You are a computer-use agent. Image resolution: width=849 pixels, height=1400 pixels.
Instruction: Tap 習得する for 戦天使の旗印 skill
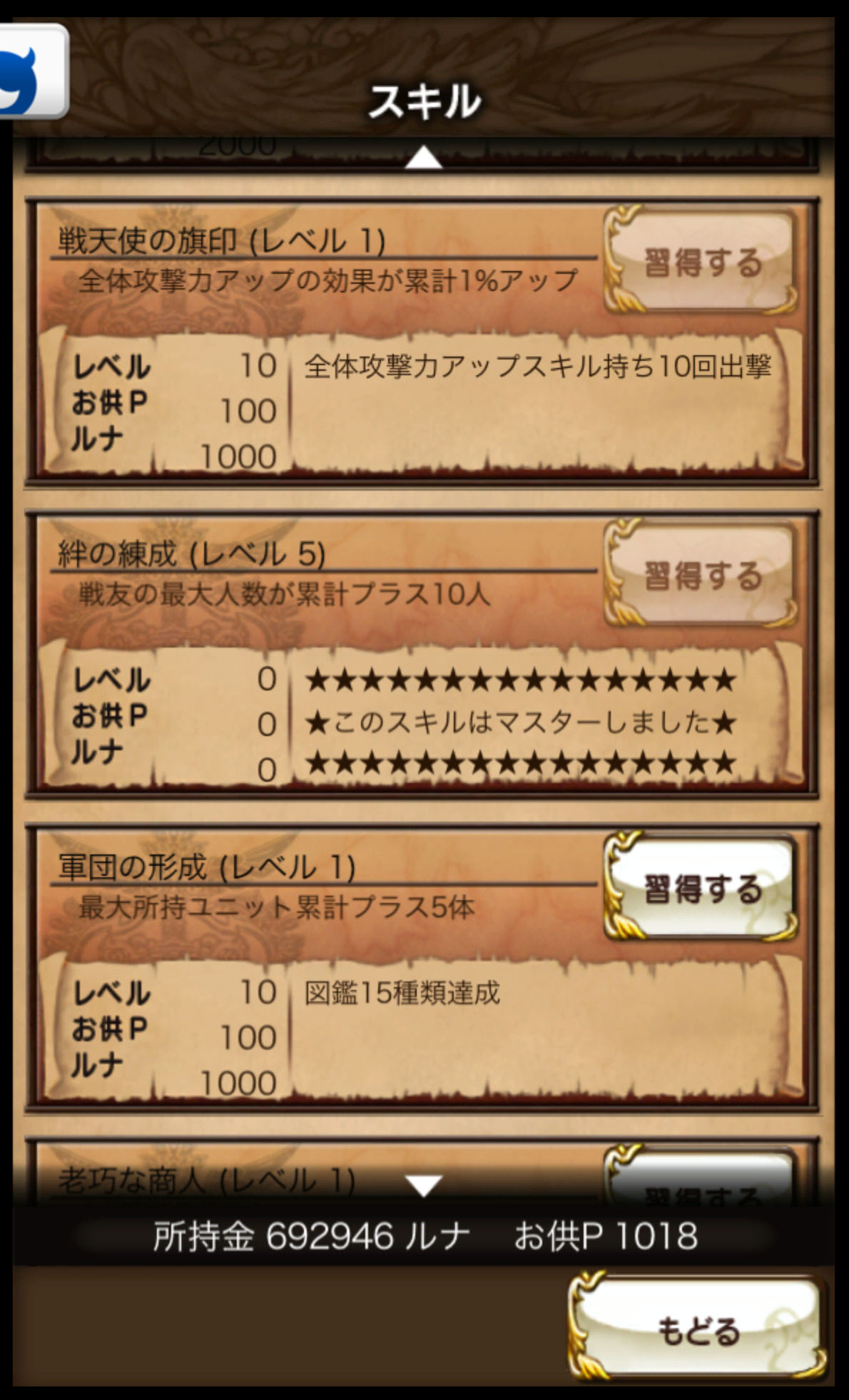(701, 262)
